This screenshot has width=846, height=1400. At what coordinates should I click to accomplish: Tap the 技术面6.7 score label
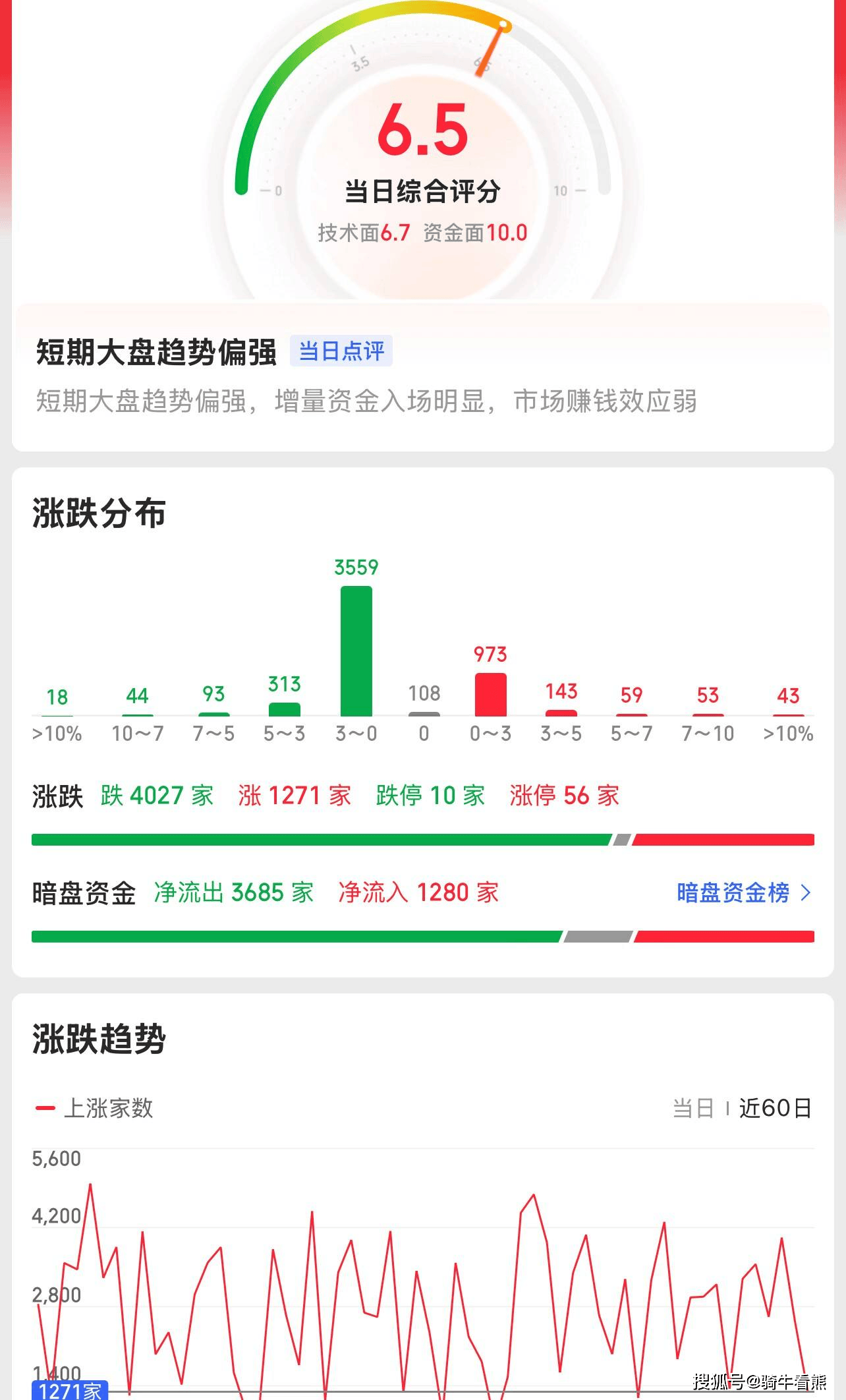tap(363, 233)
